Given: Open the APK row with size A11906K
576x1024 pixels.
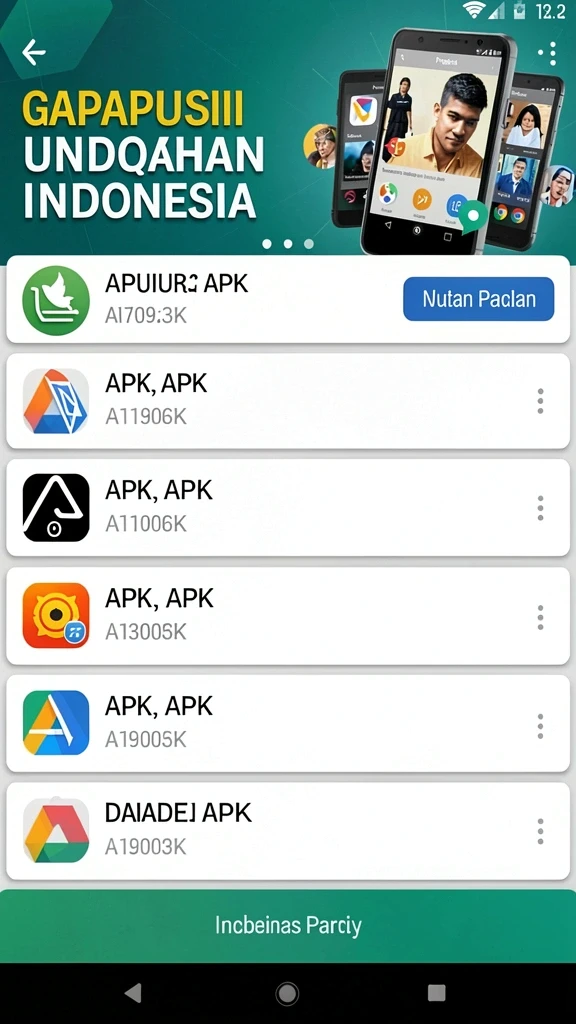Looking at the screenshot, I should coord(288,401).
